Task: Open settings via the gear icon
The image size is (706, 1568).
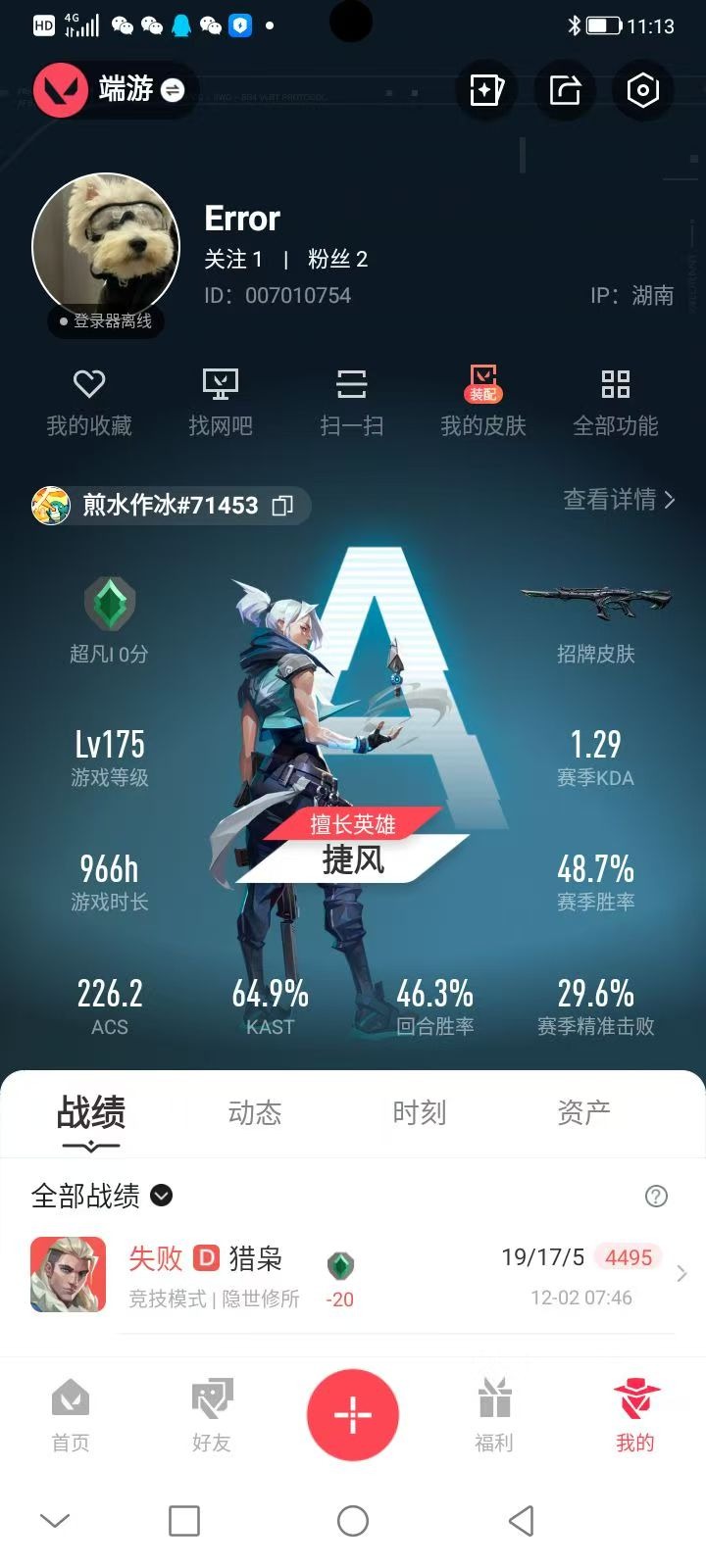Action: click(643, 90)
